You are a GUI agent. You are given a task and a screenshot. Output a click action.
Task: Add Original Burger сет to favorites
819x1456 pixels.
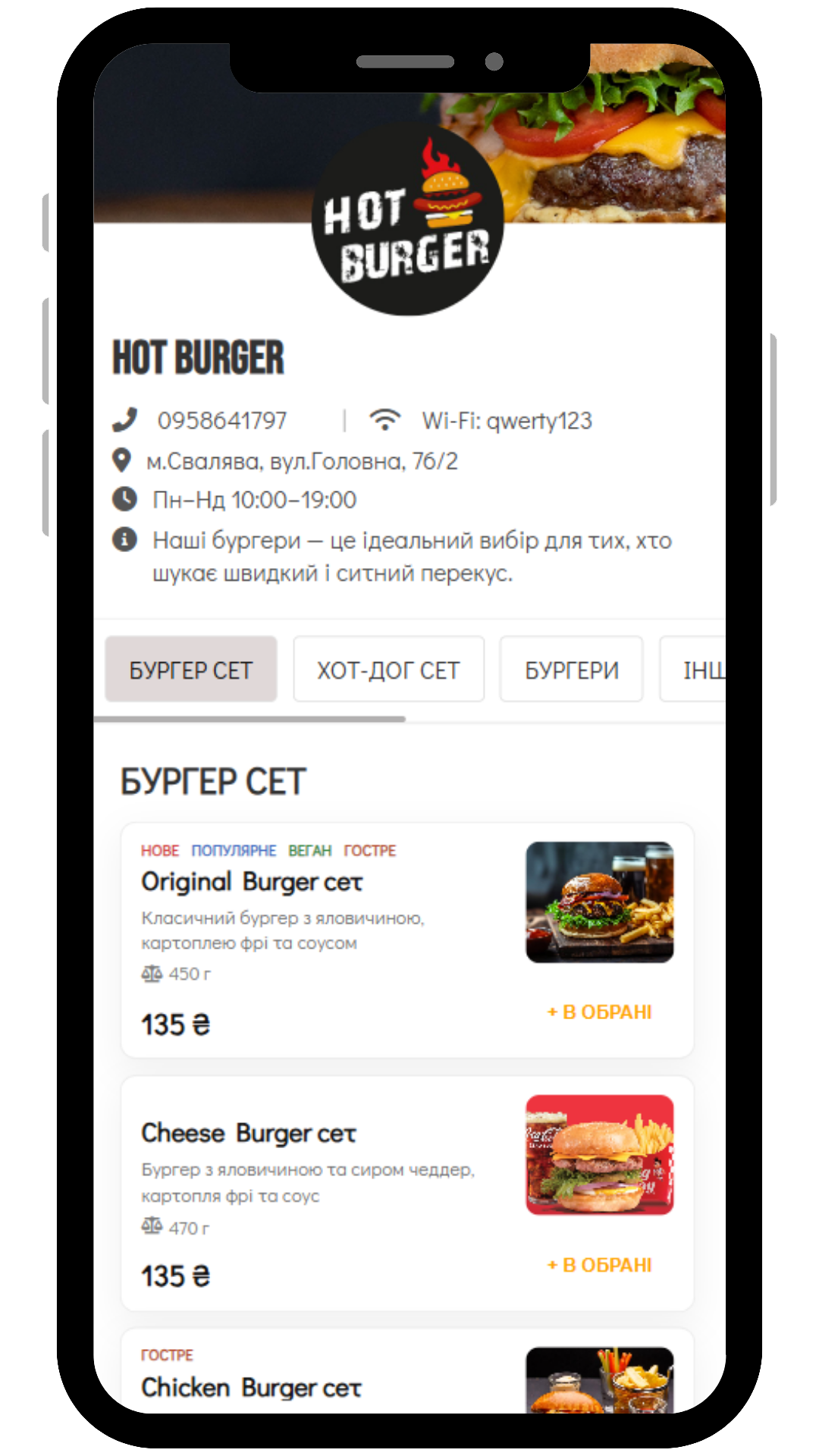tap(600, 1012)
